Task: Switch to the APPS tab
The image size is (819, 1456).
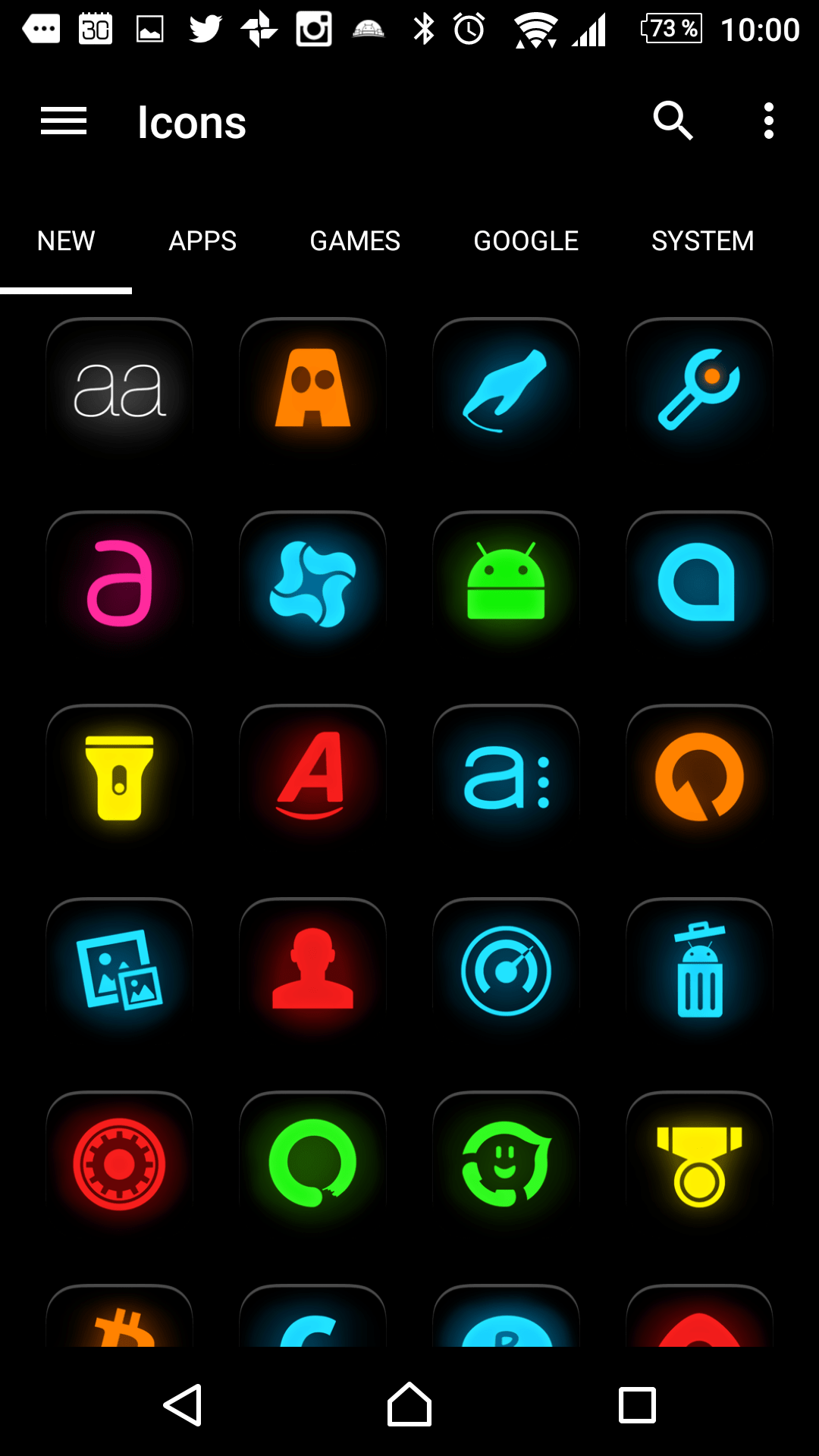Action: [202, 241]
